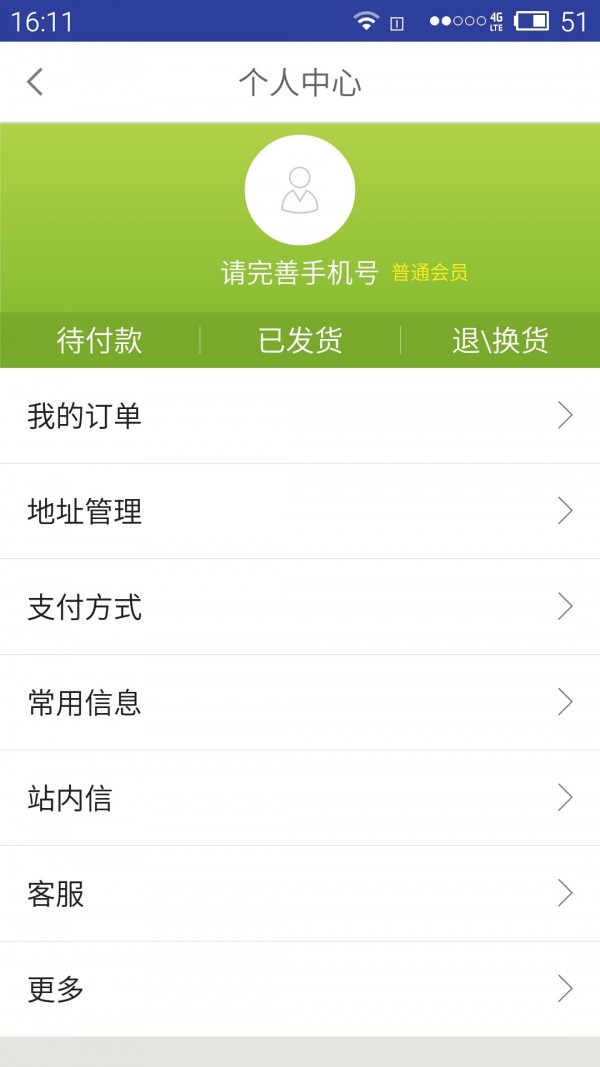Select 支付方式 payment methods
Image resolution: width=600 pixels, height=1067 pixels.
pos(300,606)
